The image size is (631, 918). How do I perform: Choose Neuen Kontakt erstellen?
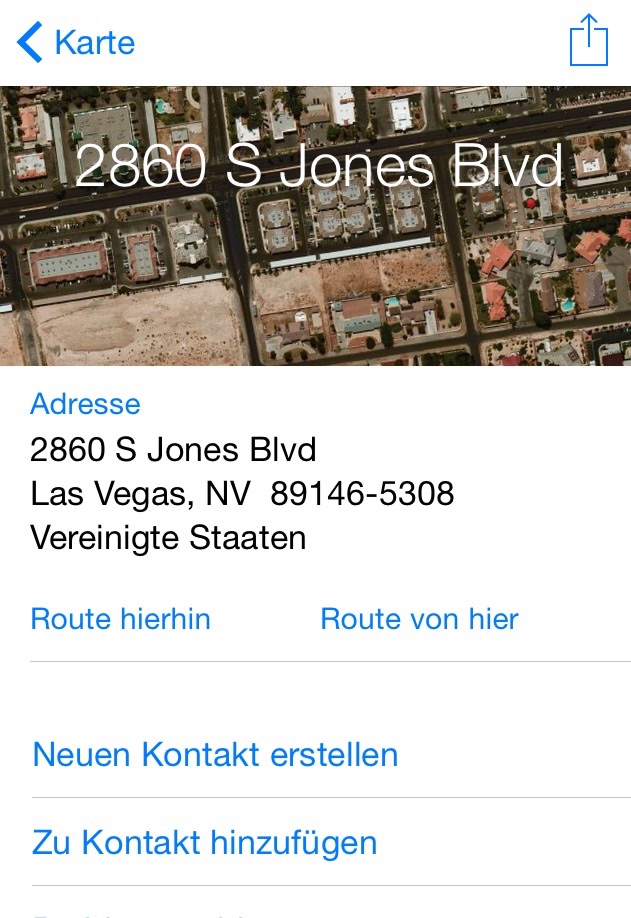(216, 754)
